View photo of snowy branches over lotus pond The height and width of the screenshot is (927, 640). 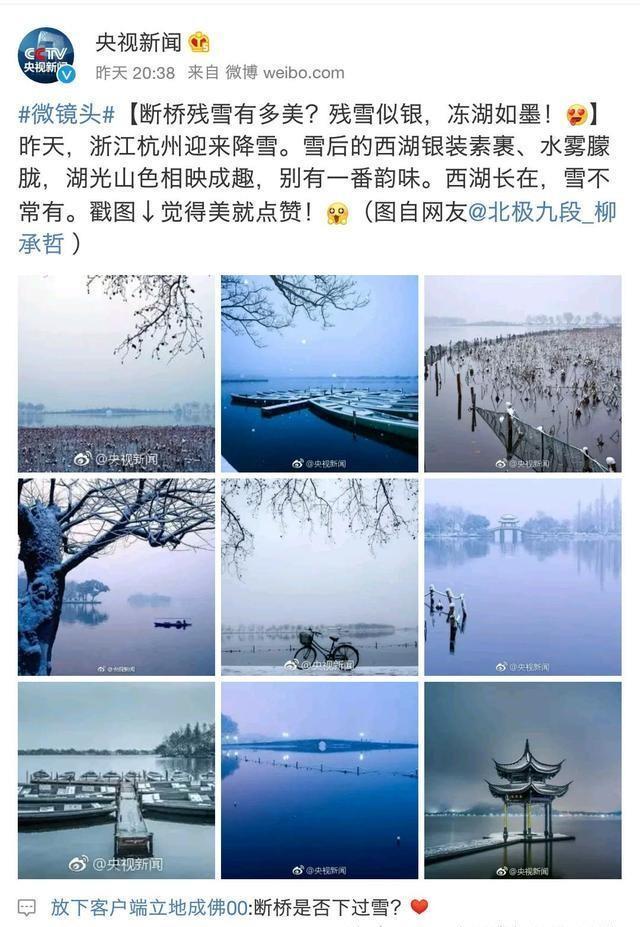(x=116, y=373)
